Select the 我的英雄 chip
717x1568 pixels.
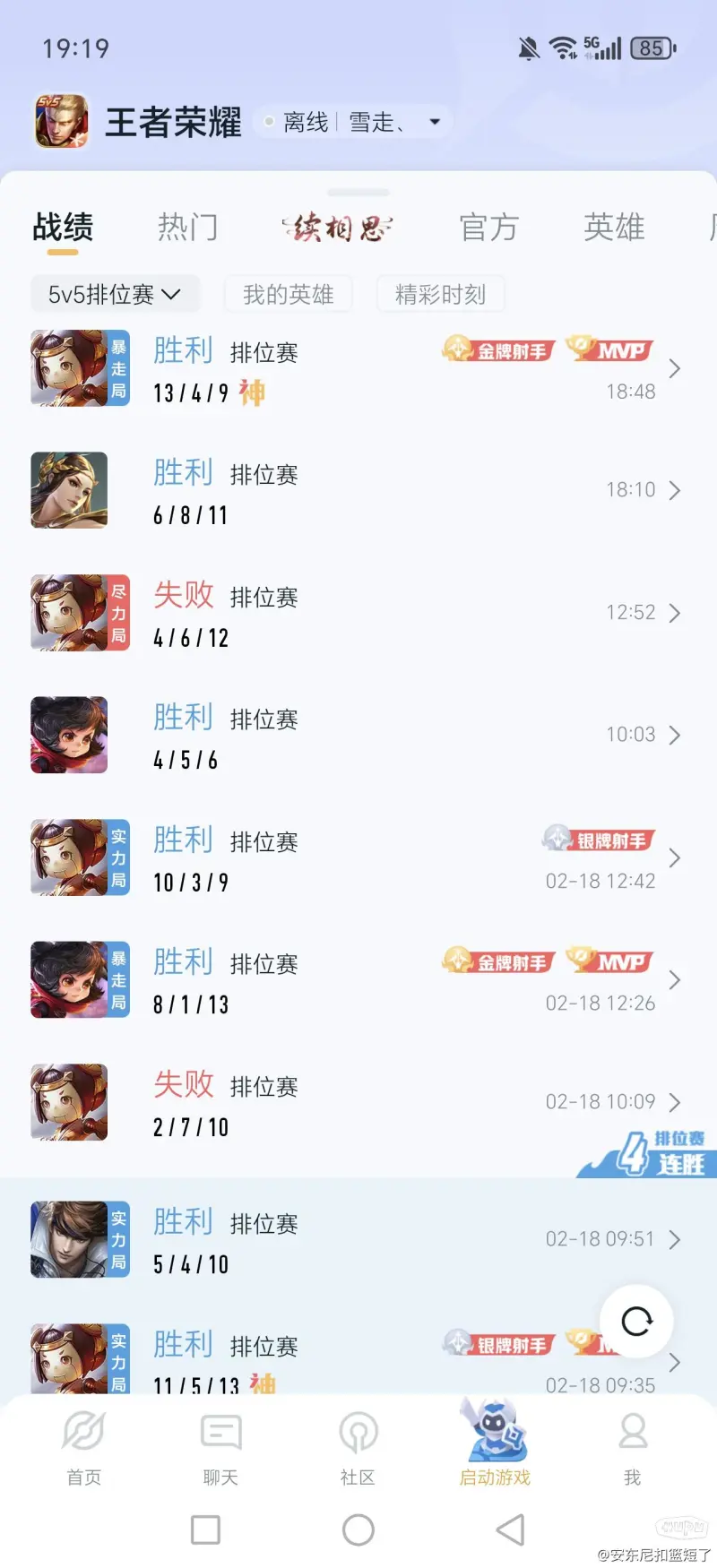[x=288, y=294]
